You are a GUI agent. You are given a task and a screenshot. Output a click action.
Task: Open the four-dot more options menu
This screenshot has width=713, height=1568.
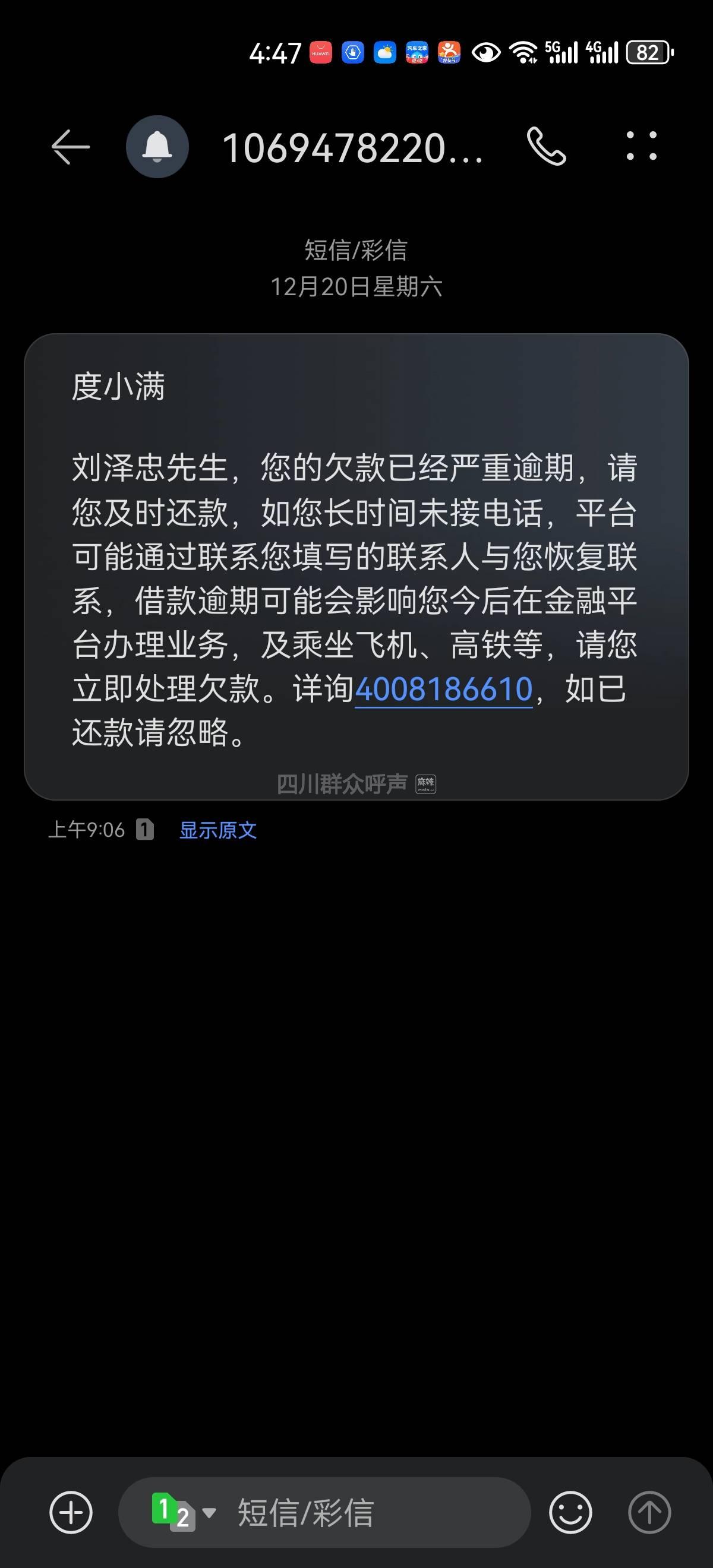tap(642, 147)
